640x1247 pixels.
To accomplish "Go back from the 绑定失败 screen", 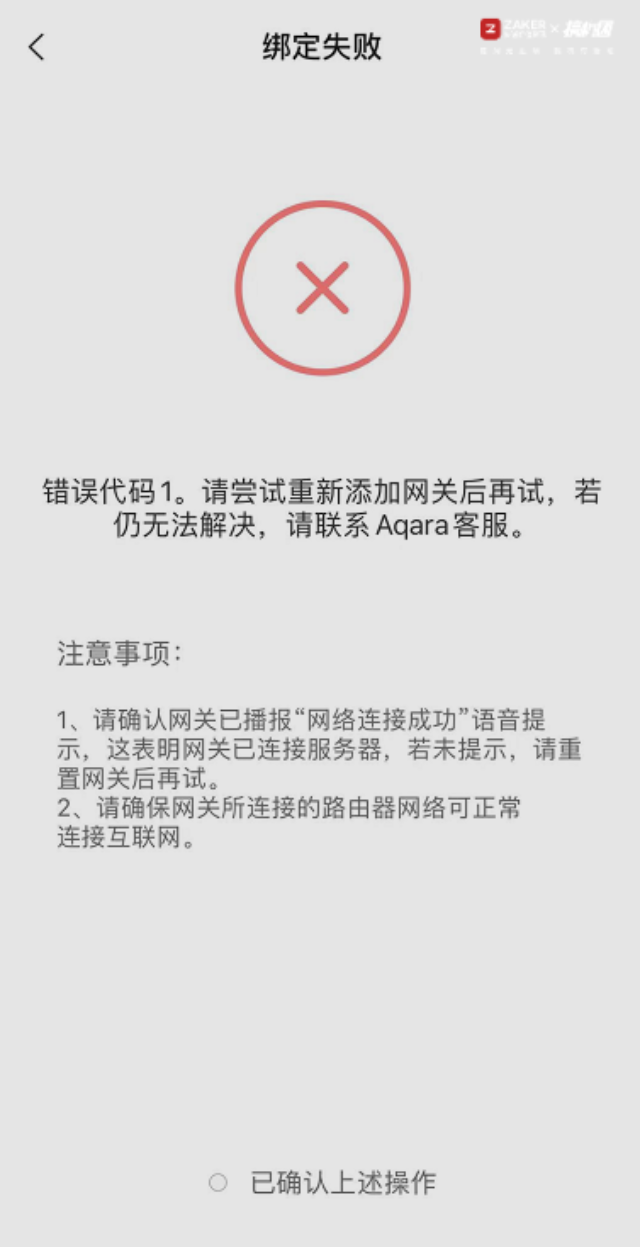I will click(x=37, y=47).
